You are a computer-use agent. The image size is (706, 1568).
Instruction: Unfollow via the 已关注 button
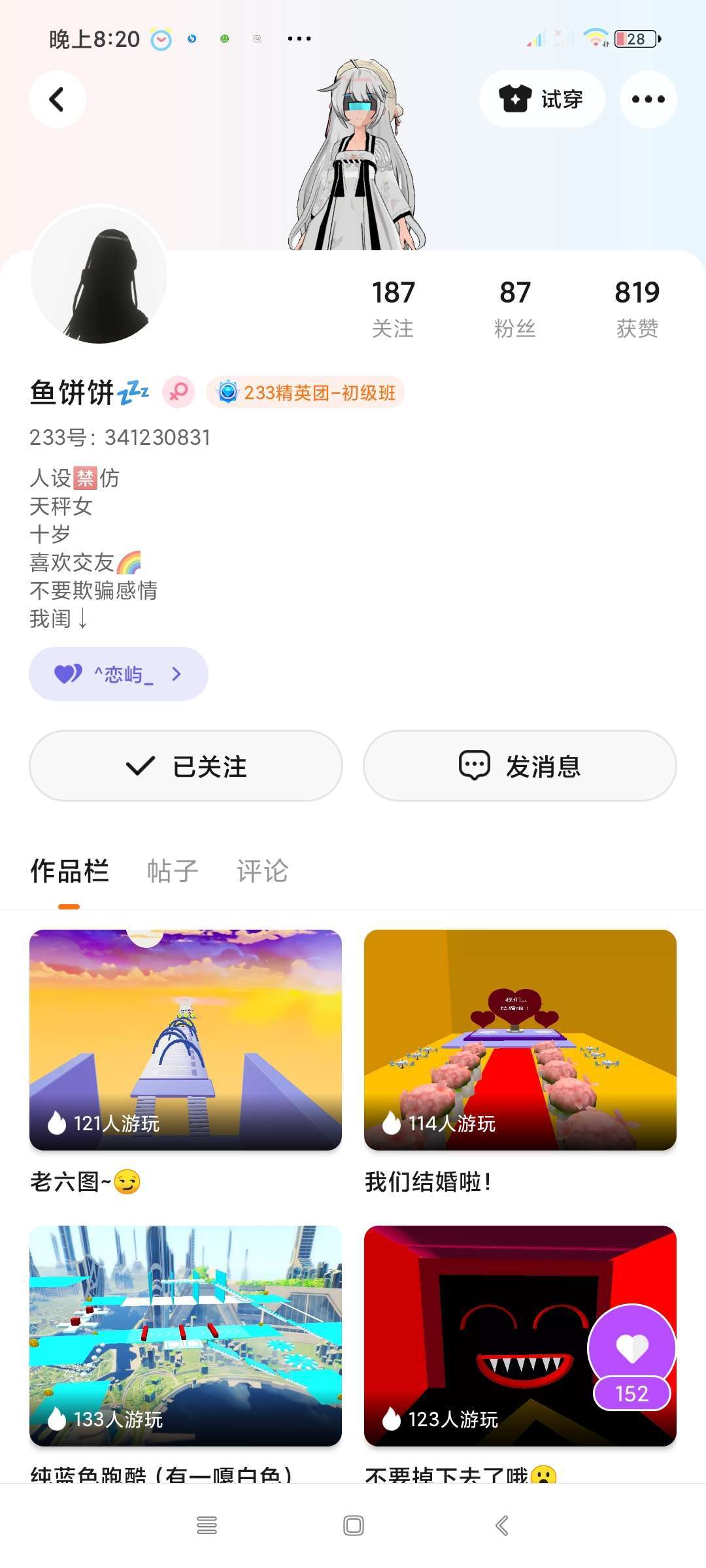[x=186, y=766]
